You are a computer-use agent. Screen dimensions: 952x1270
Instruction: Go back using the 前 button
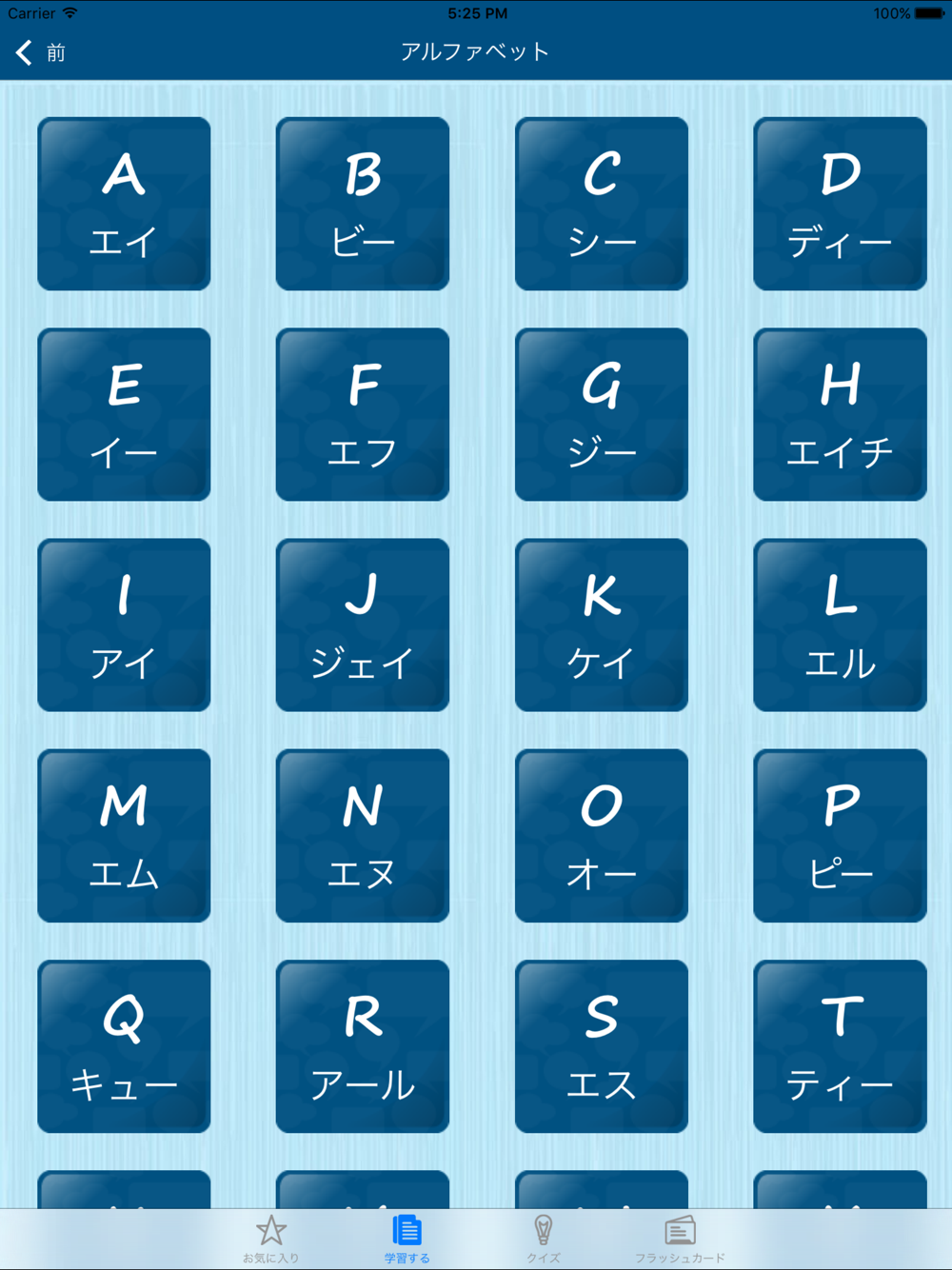click(x=42, y=52)
